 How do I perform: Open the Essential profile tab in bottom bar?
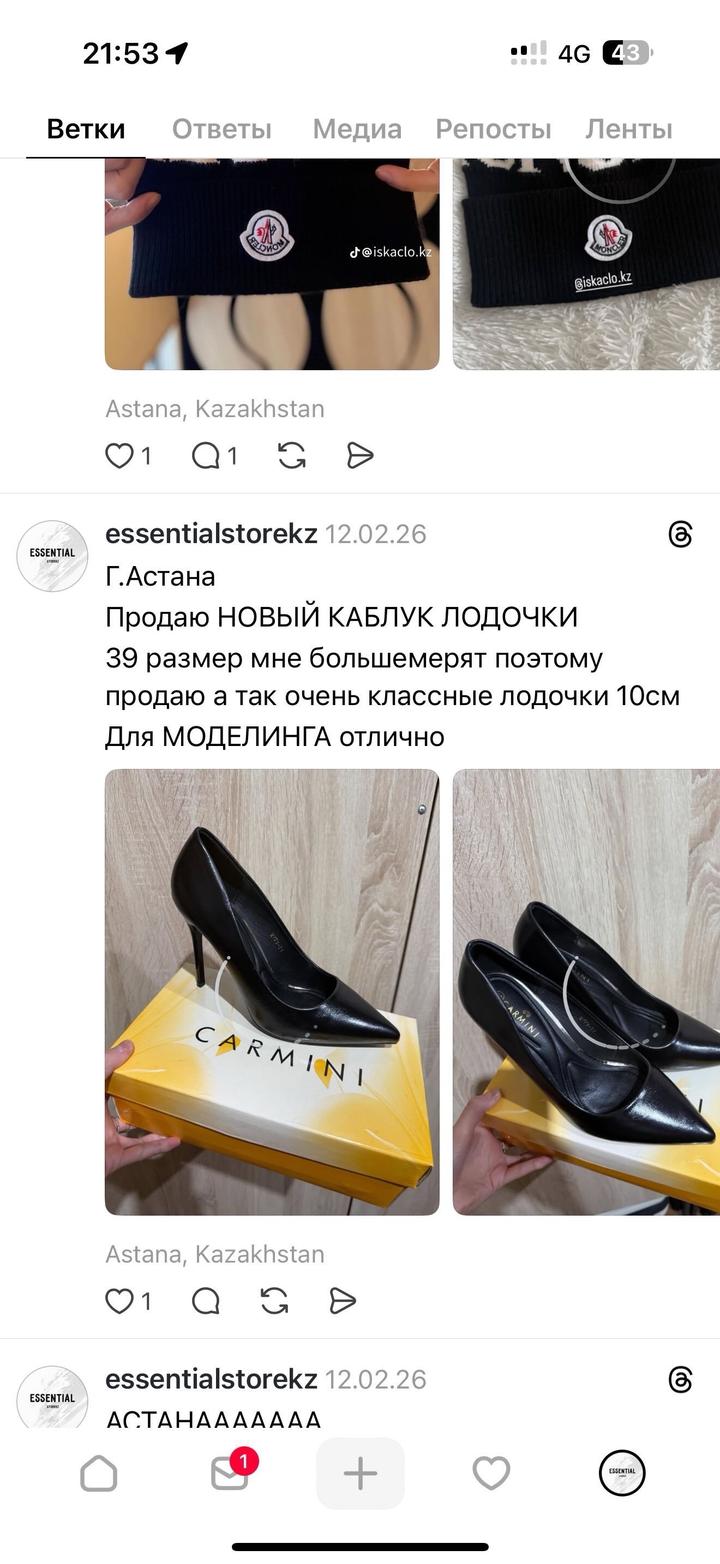[x=622, y=1473]
